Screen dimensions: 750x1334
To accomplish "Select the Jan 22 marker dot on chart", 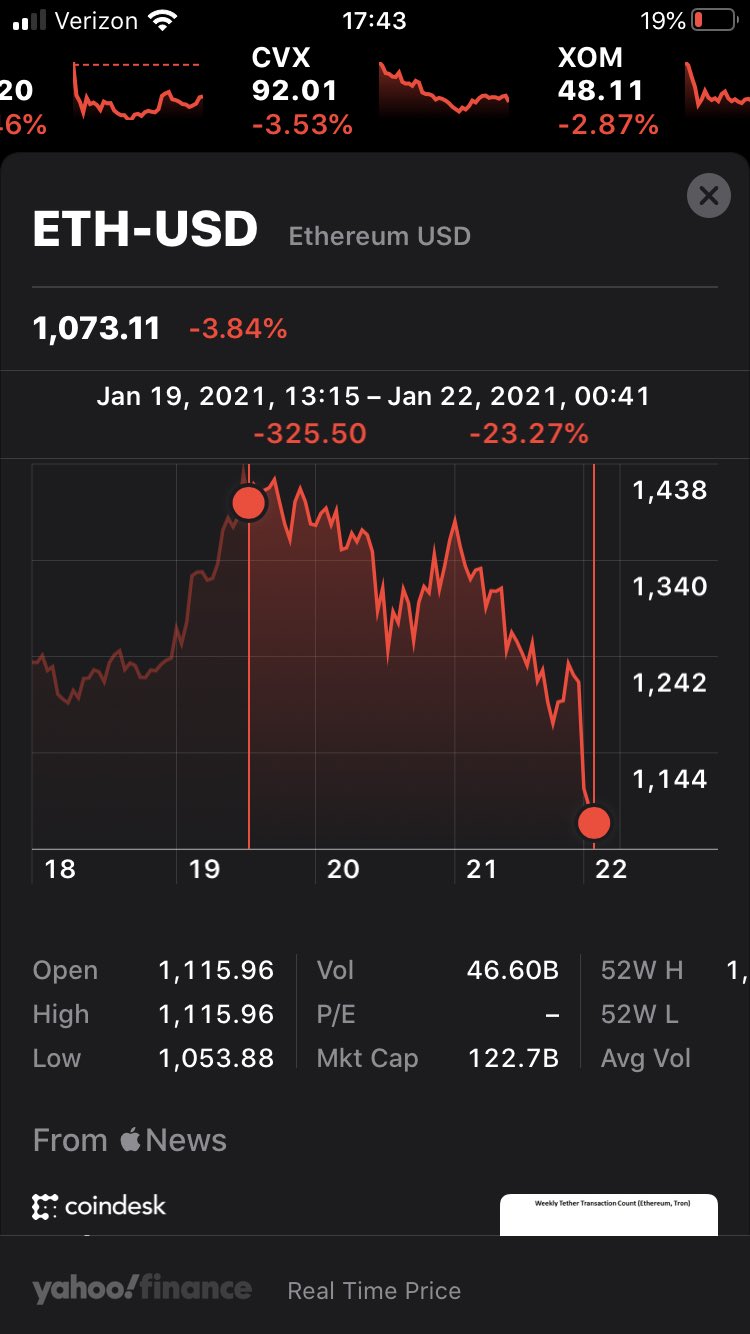I will click(x=594, y=822).
